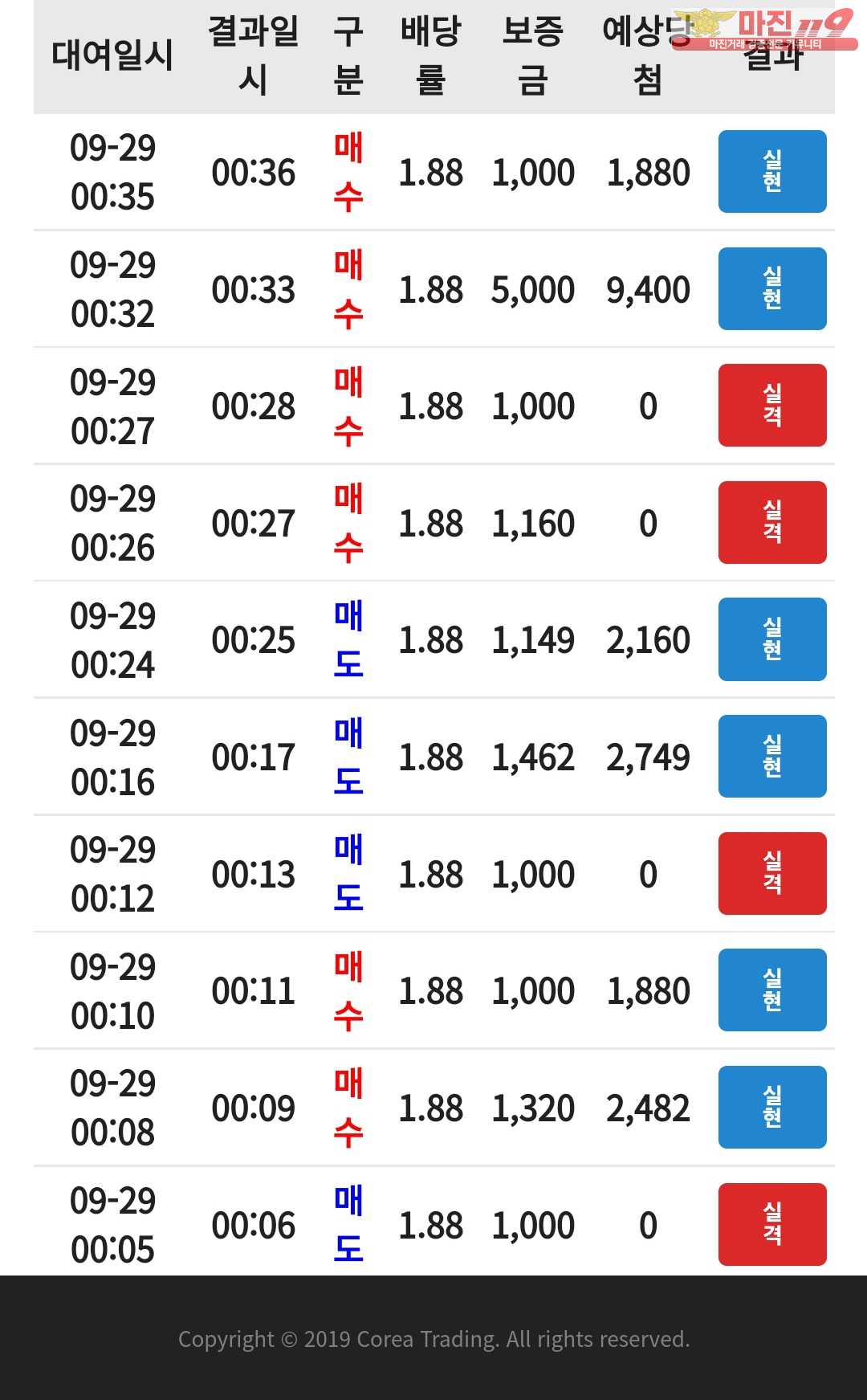Viewport: 867px width, 1400px height.
Task: Tap 실현 for the 09-29 00:08 entry
Action: (772, 1107)
